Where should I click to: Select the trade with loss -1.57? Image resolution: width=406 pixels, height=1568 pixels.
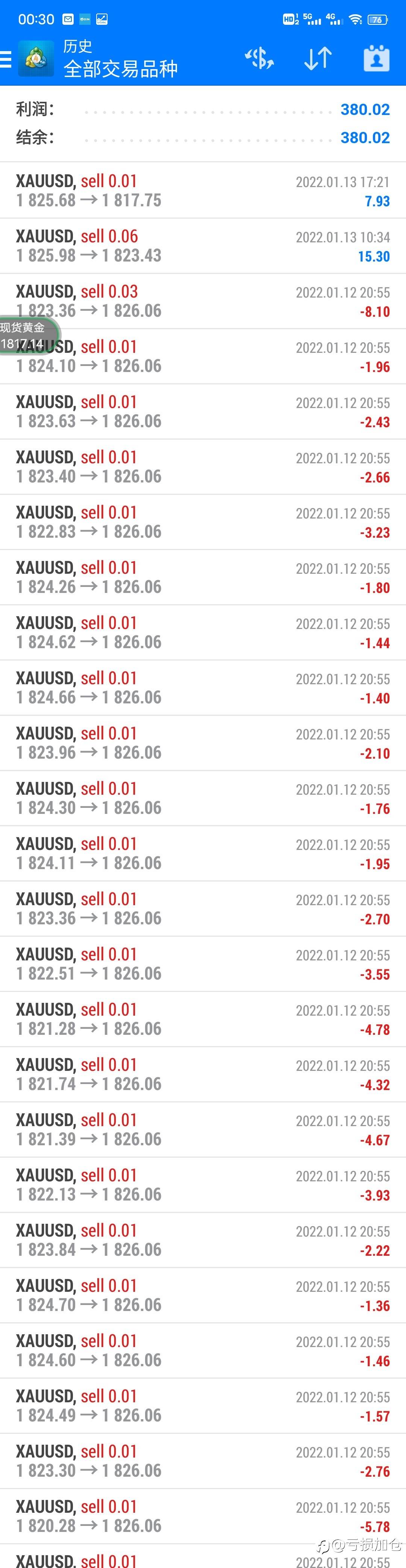203,1406
